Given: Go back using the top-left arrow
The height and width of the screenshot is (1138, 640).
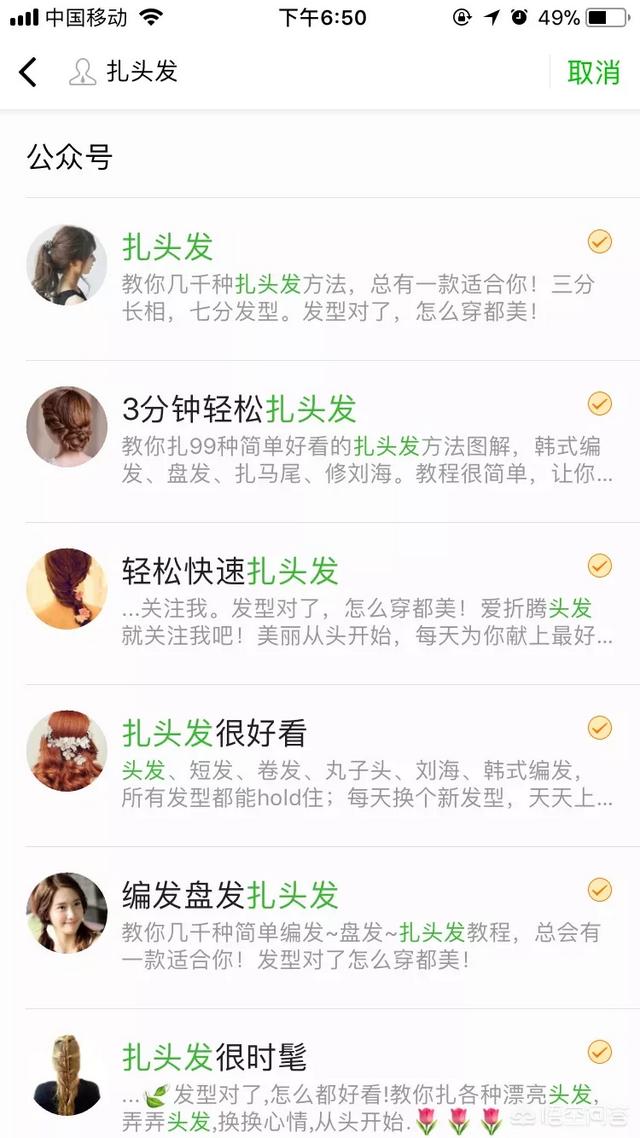Looking at the screenshot, I should [x=28, y=72].
